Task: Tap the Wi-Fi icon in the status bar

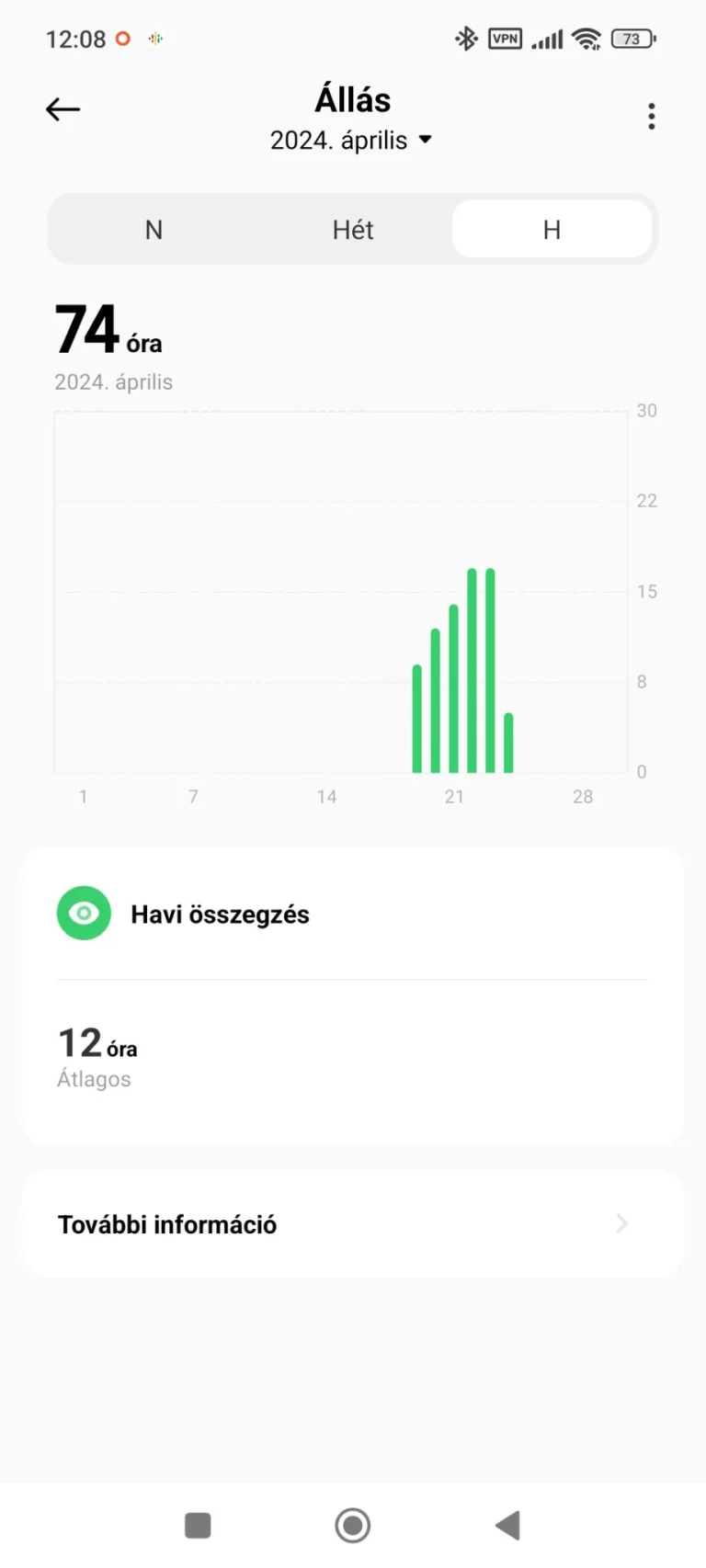Action: point(587,39)
